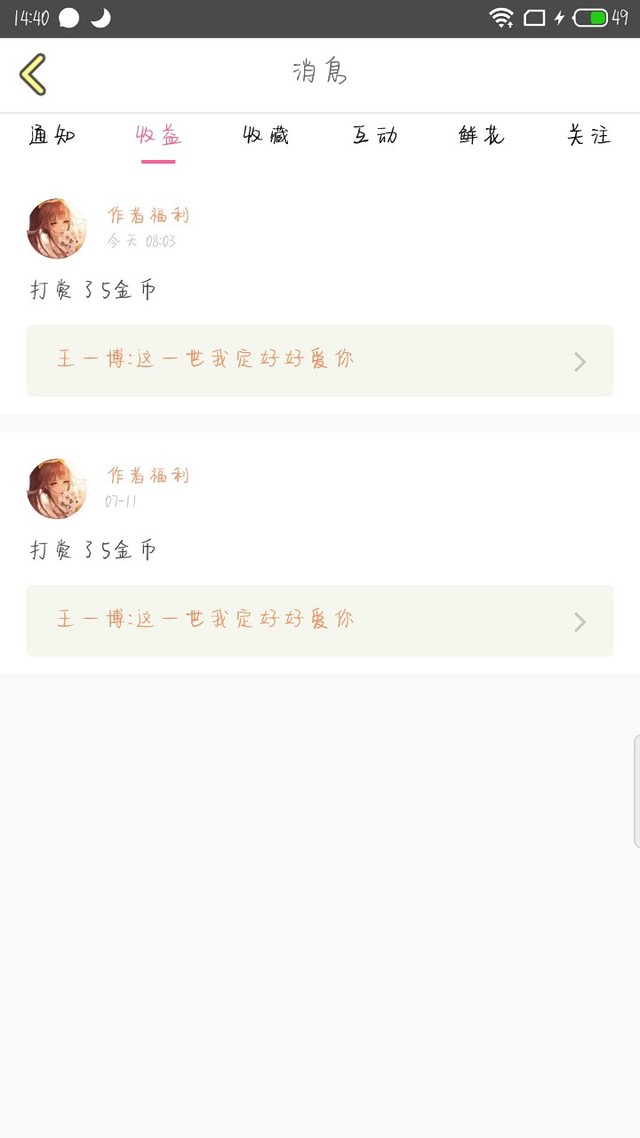Select the 收益 tab
640x1138 pixels.
coord(158,136)
